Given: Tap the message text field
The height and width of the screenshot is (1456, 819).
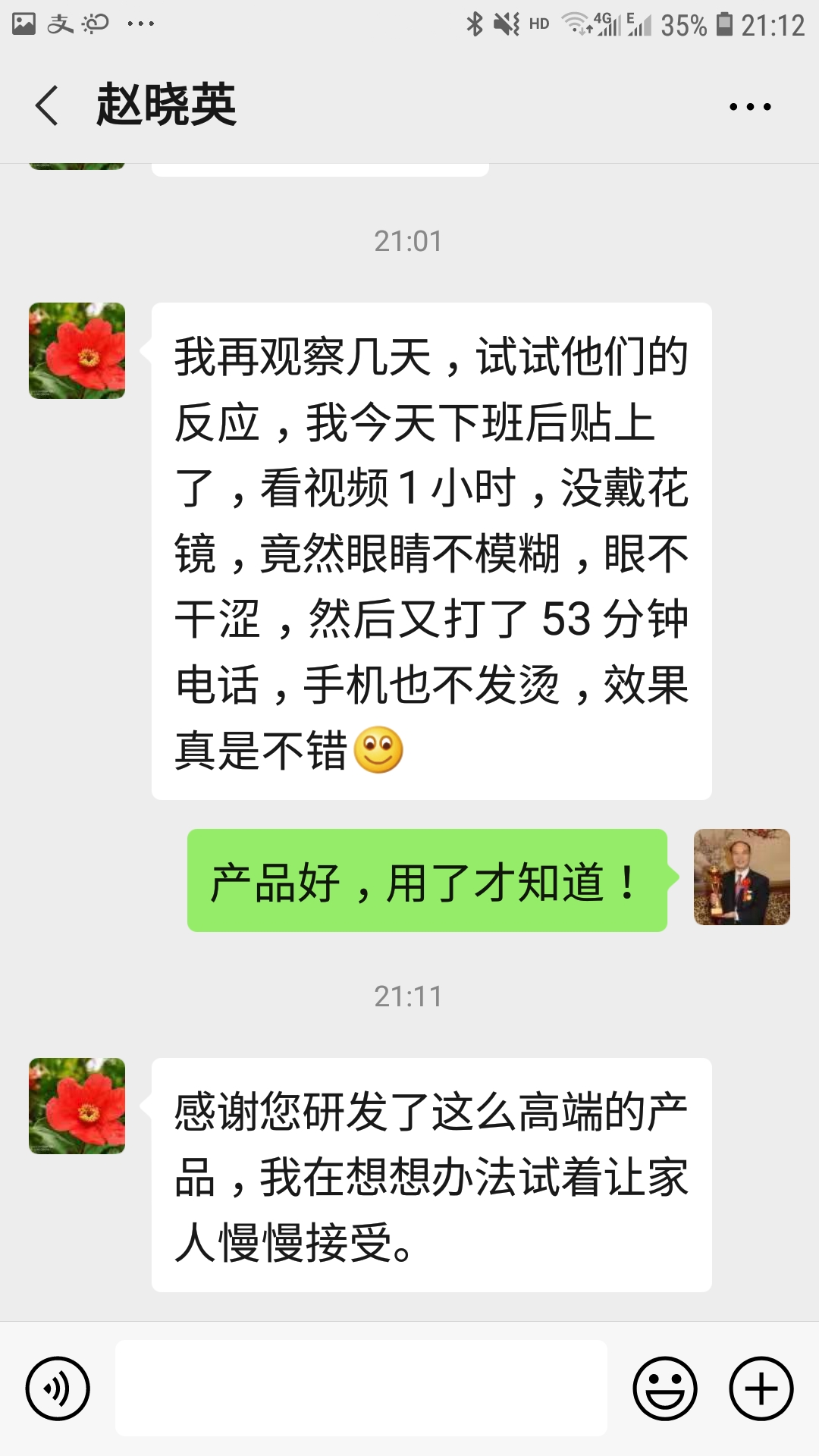Looking at the screenshot, I should tap(361, 1388).
